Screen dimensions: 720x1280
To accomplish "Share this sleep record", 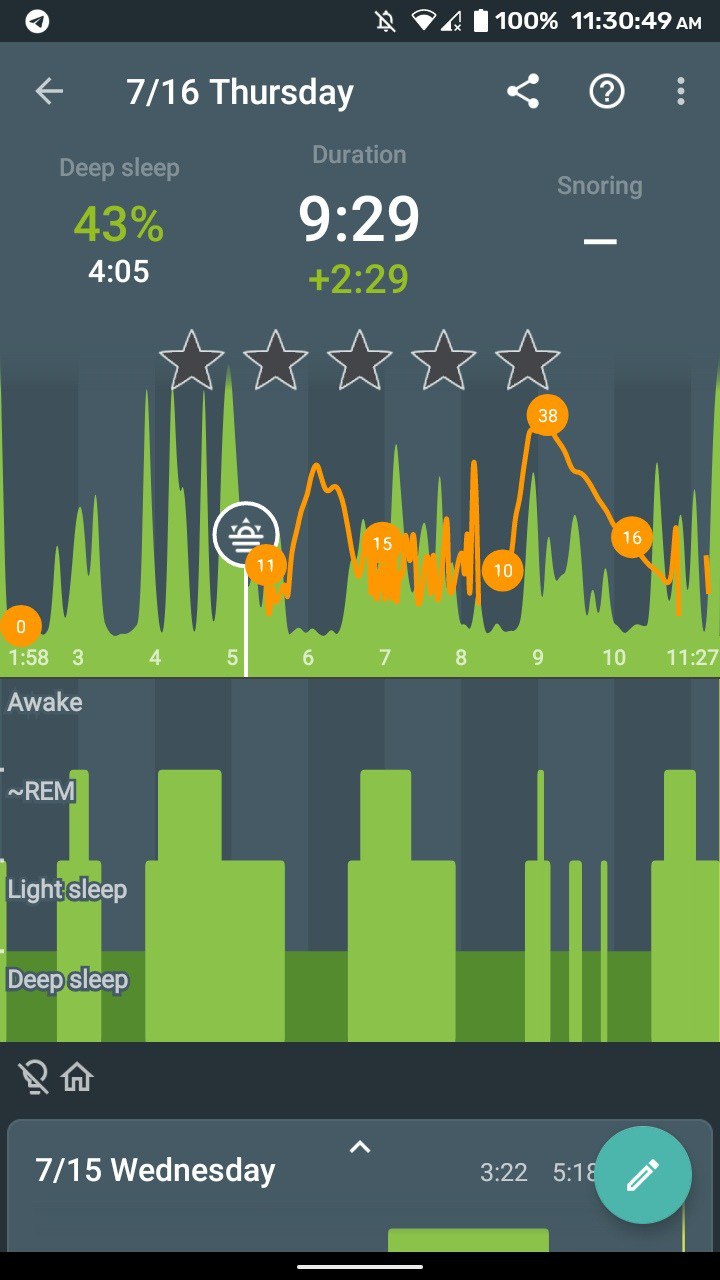I will (x=523, y=92).
